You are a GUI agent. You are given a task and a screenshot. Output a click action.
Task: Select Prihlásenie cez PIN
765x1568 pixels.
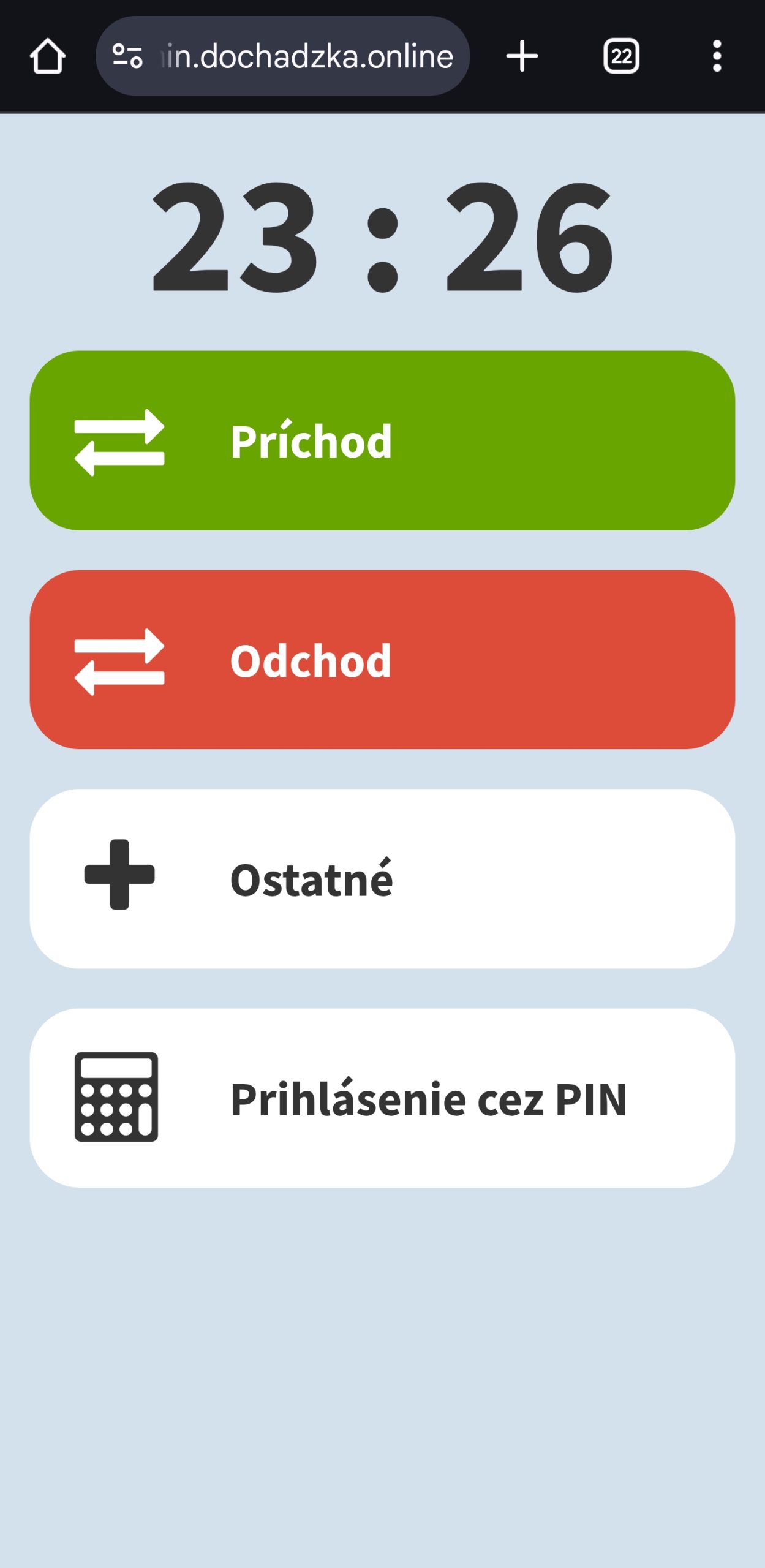(382, 1098)
